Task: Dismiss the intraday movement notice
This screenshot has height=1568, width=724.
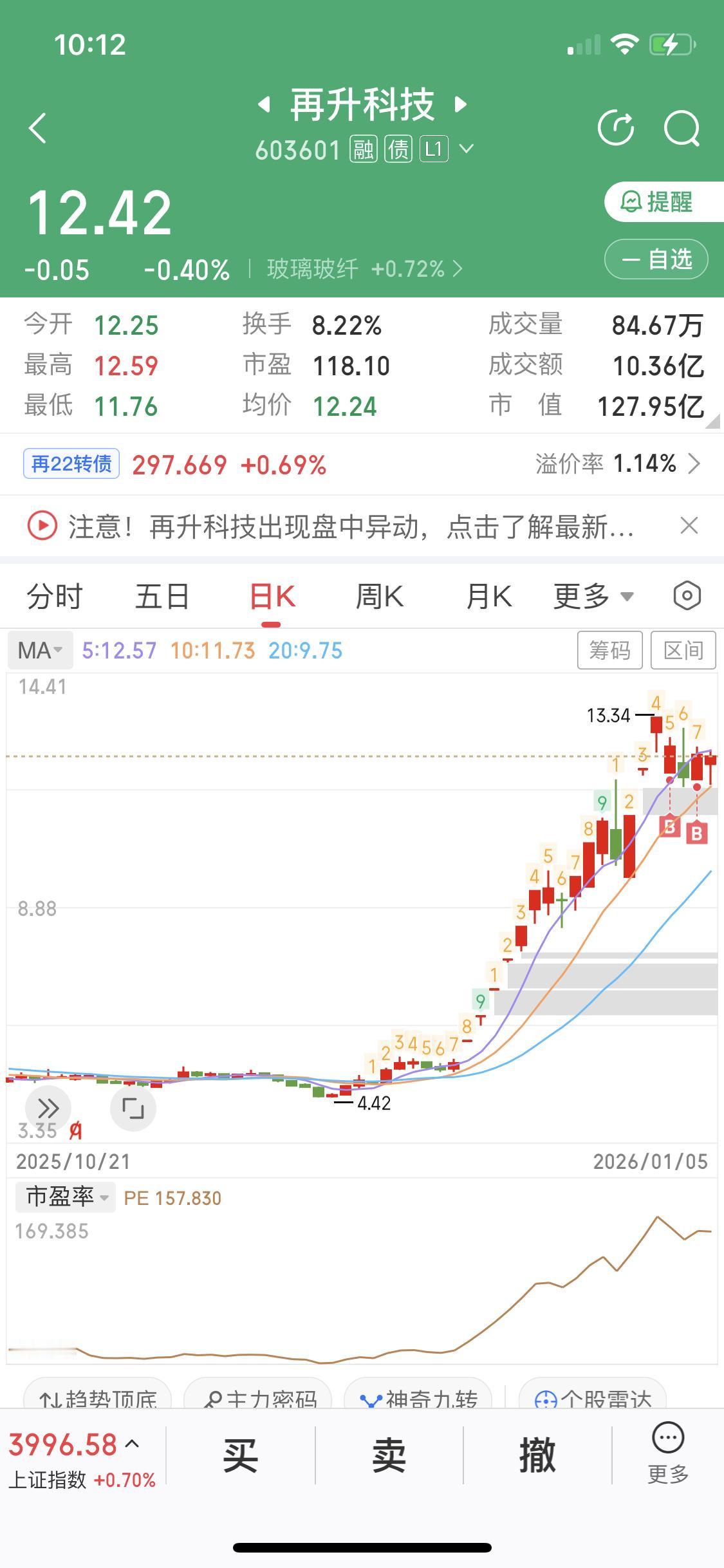Action: [x=689, y=526]
